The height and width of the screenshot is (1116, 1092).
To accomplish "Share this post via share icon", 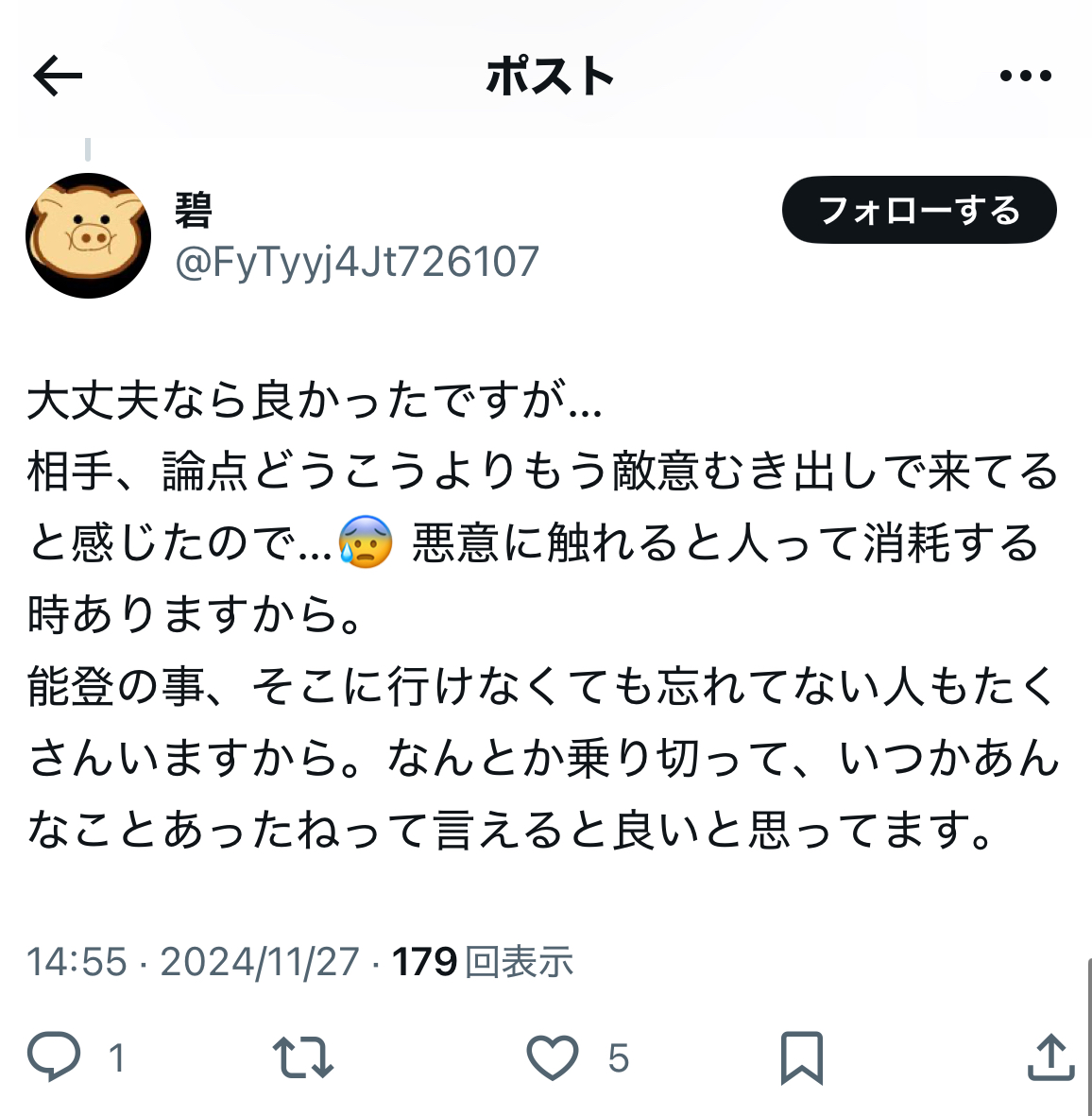I will point(1050,1056).
